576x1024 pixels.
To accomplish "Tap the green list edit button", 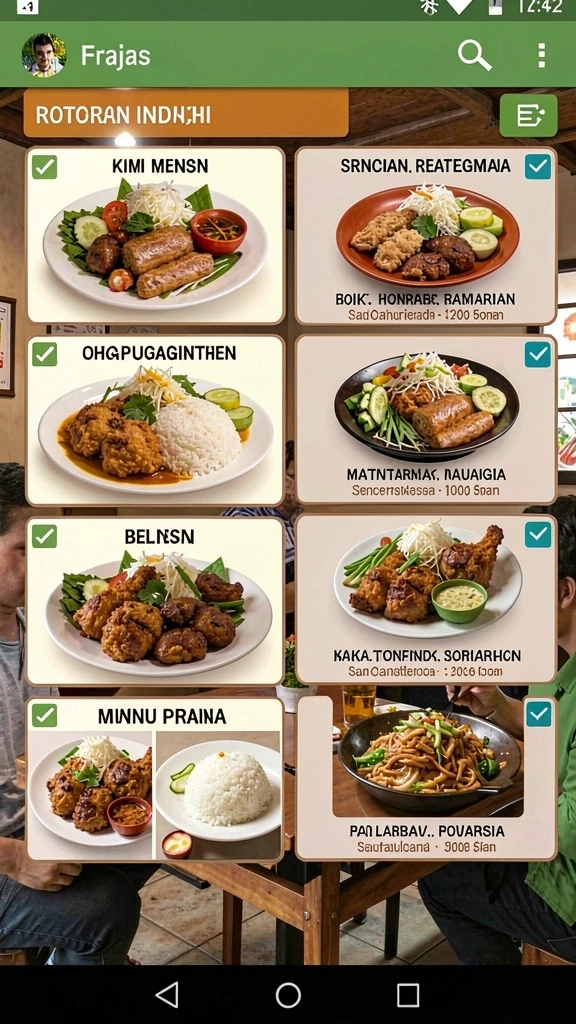I will (528, 116).
